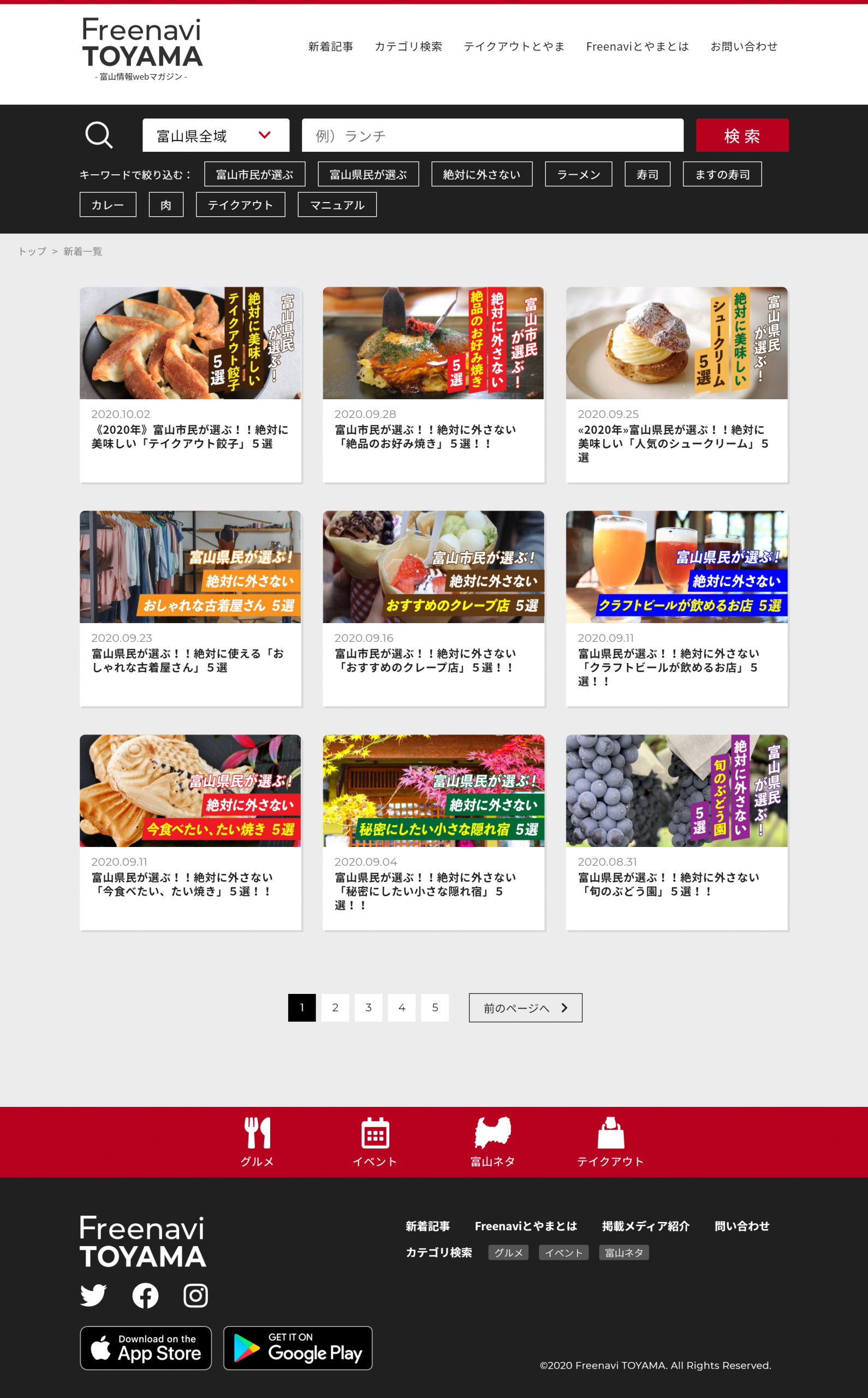Choose the カレー keyword chip
This screenshot has width=868, height=1398.
click(108, 205)
